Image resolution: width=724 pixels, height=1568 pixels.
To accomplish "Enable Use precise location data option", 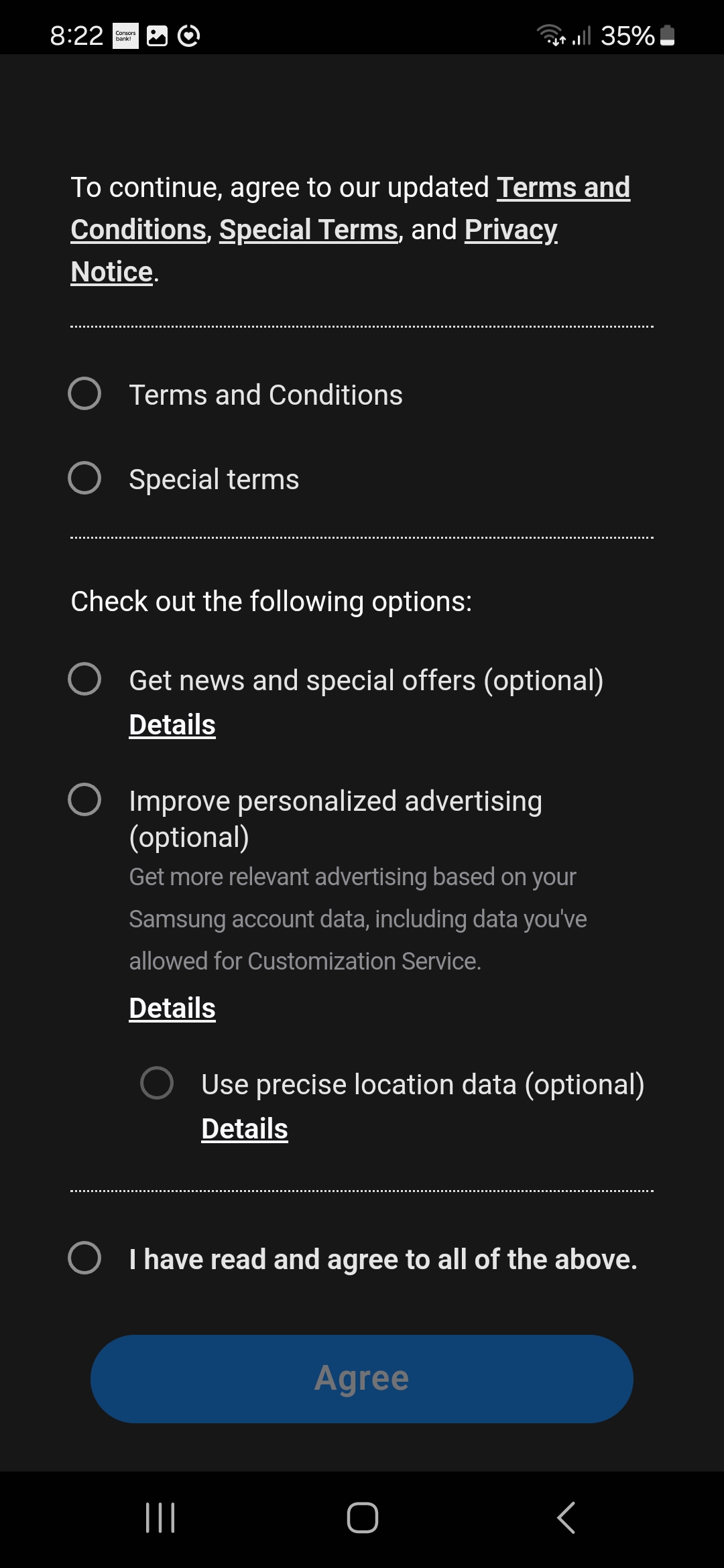I will point(157,1083).
